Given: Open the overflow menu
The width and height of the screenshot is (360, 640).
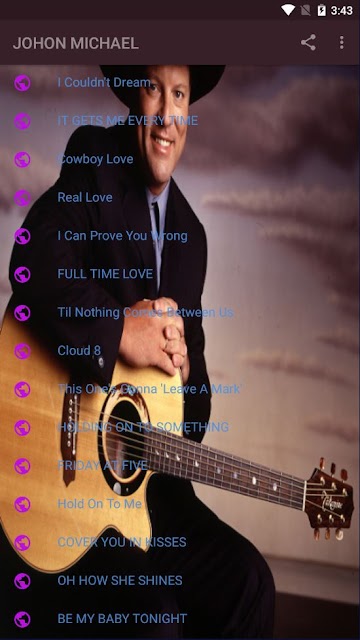Looking at the screenshot, I should [x=342, y=42].
